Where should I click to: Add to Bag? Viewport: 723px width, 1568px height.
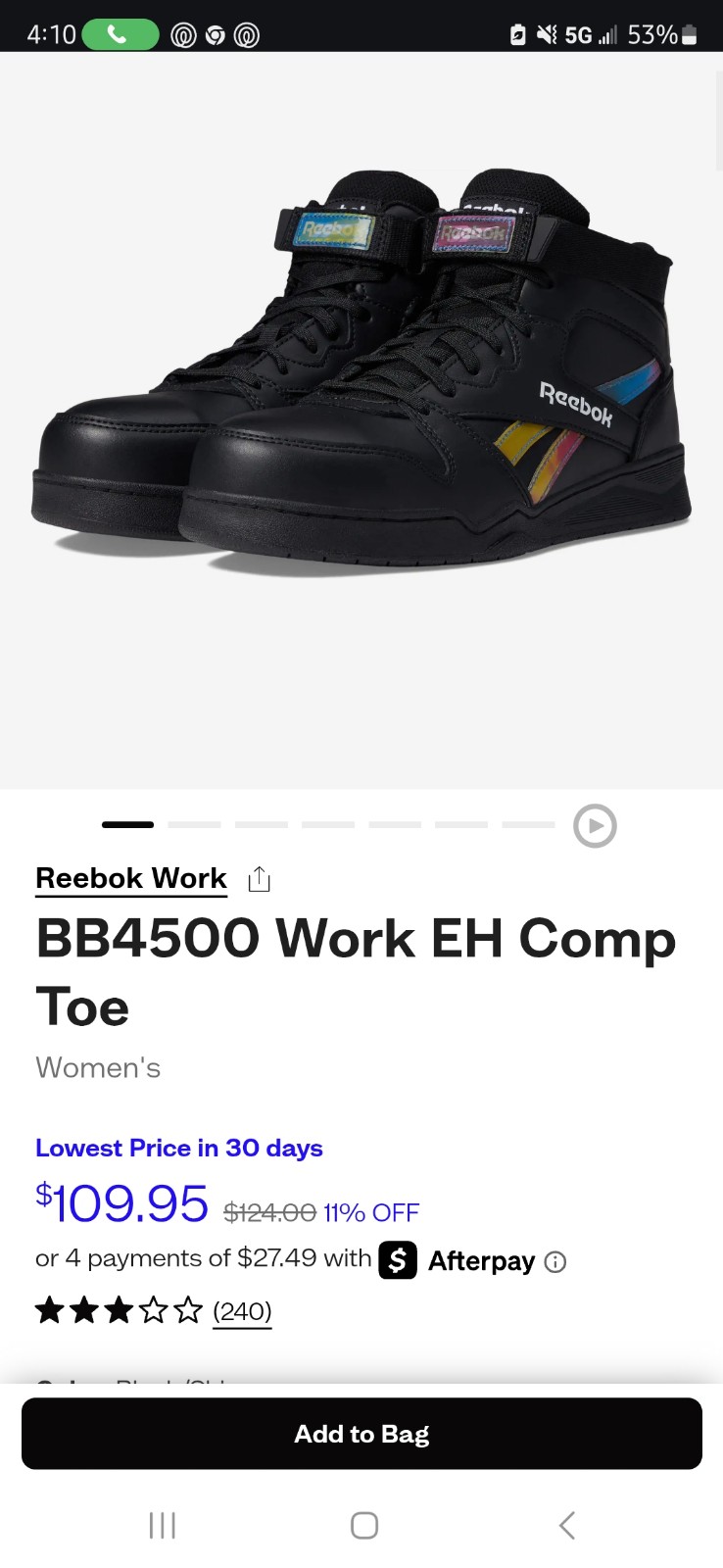click(x=361, y=1434)
